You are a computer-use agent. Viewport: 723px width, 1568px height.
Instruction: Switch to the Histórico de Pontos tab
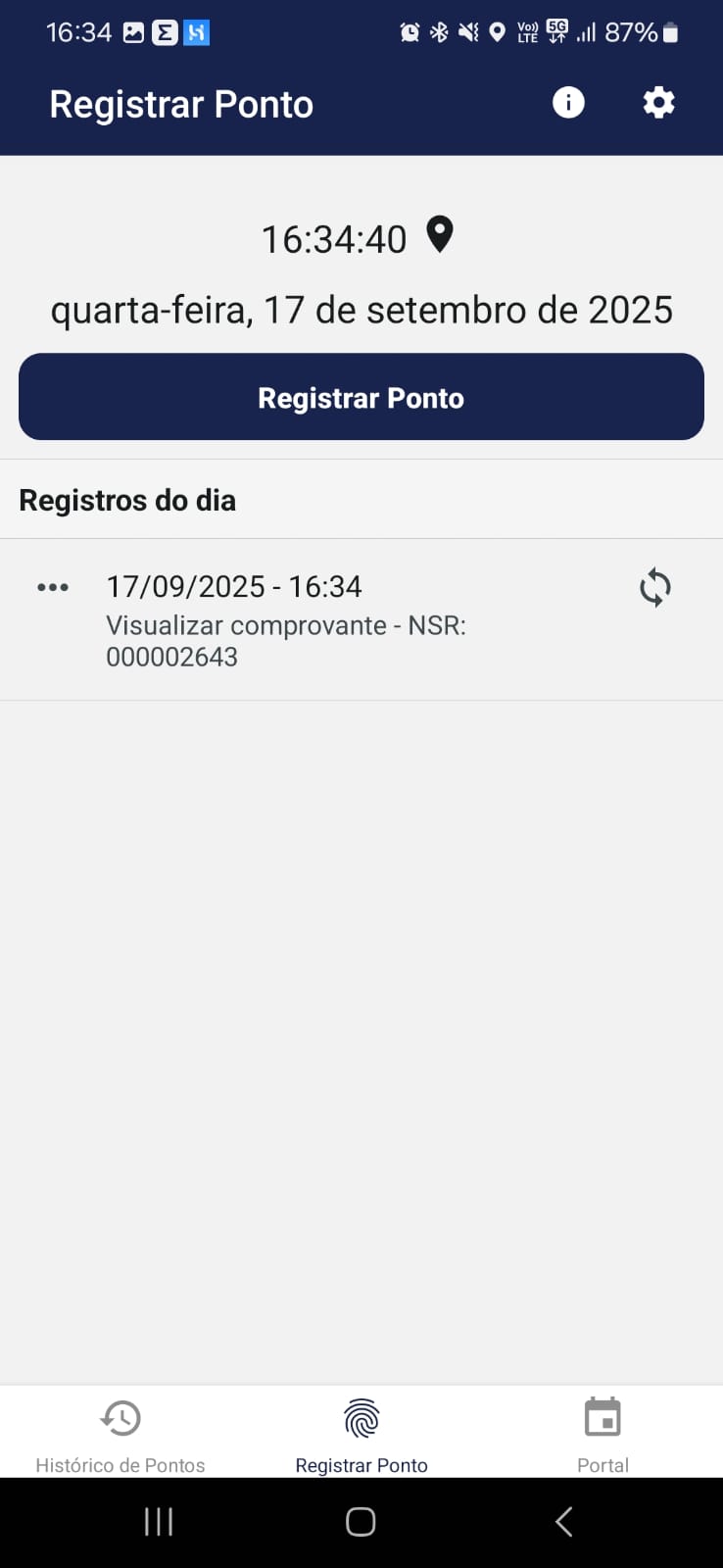pos(120,1436)
